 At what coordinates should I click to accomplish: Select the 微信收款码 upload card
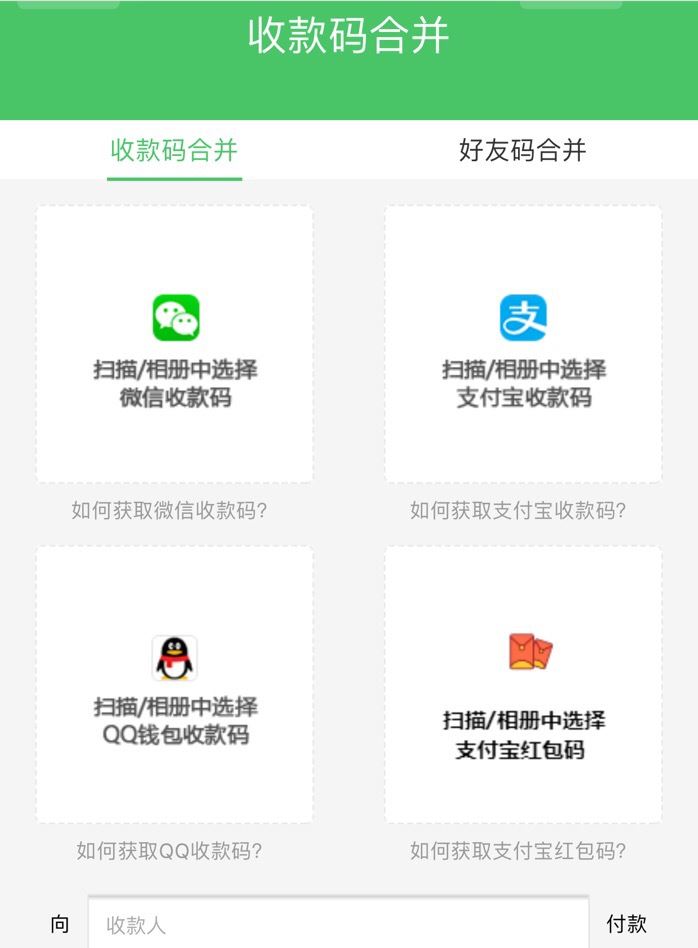(175, 345)
